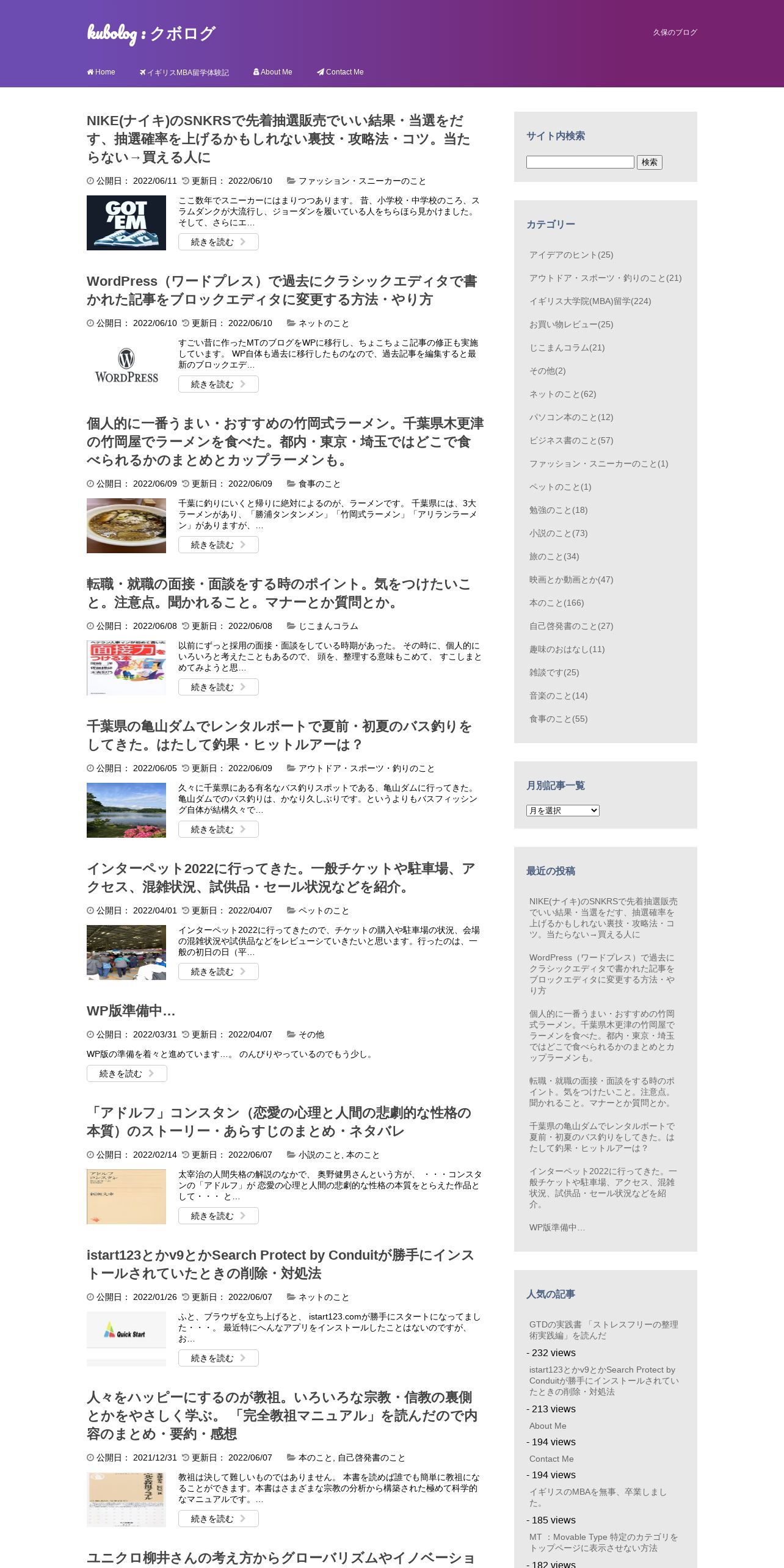Image resolution: width=784 pixels, height=1568 pixels.
Task: Open the Home navigation link
Action: (x=101, y=72)
